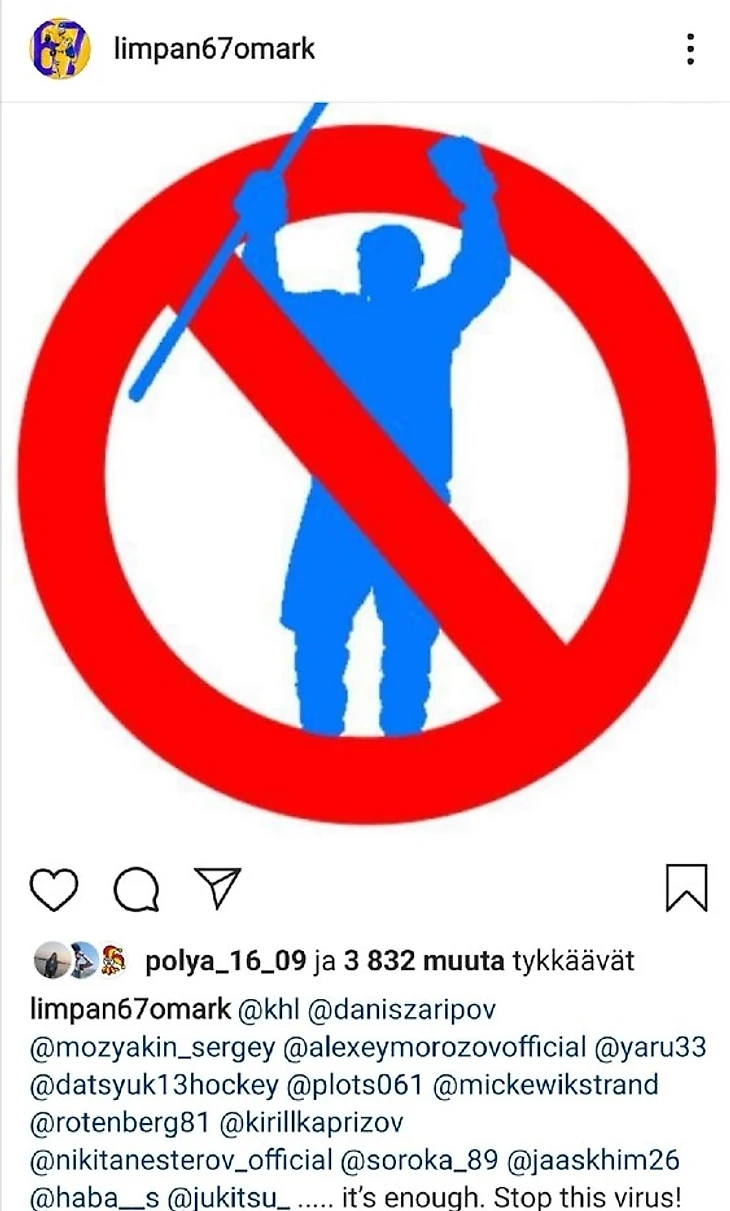
Task: Open limpan67omark's profile picture
Action: [x=60, y=48]
